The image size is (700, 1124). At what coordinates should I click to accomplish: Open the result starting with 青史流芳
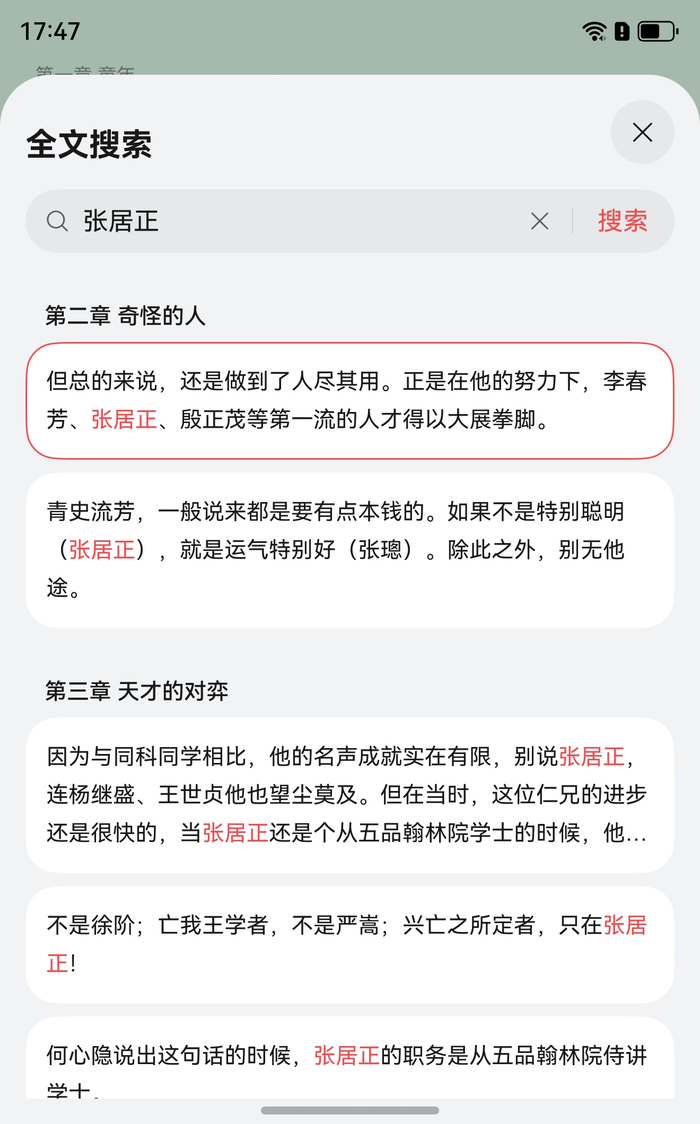tap(350, 550)
